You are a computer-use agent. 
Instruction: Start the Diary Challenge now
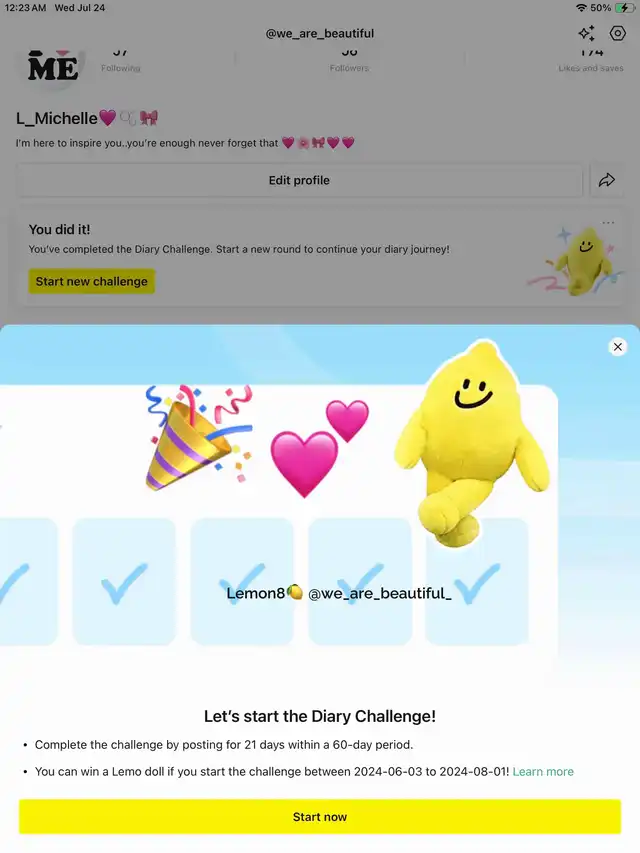pyautogui.click(x=320, y=816)
